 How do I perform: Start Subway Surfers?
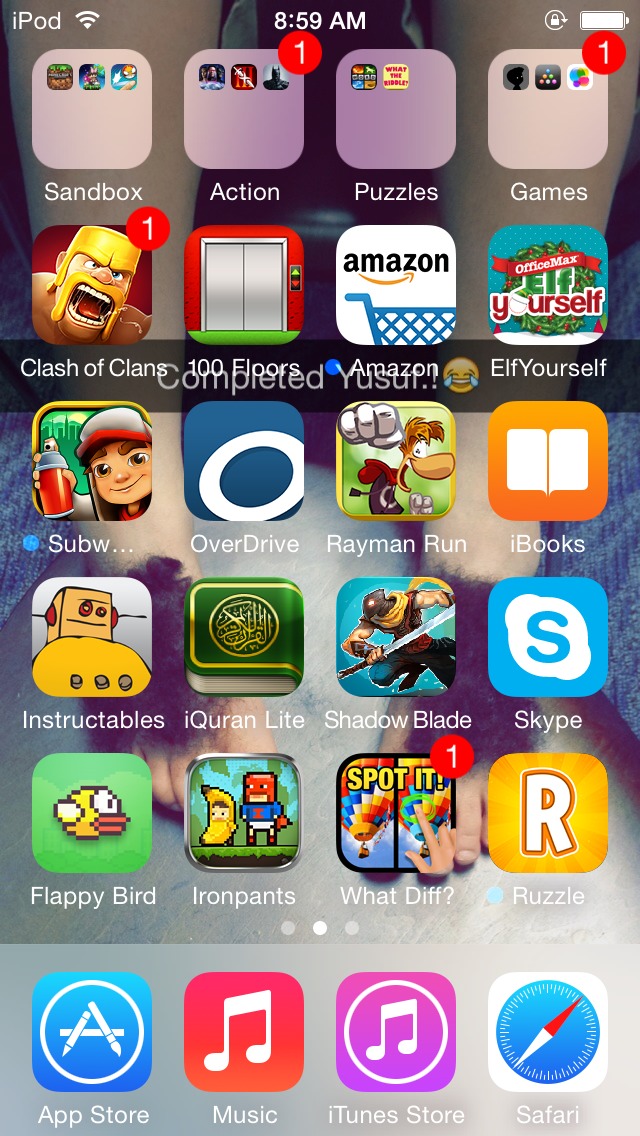coord(92,461)
